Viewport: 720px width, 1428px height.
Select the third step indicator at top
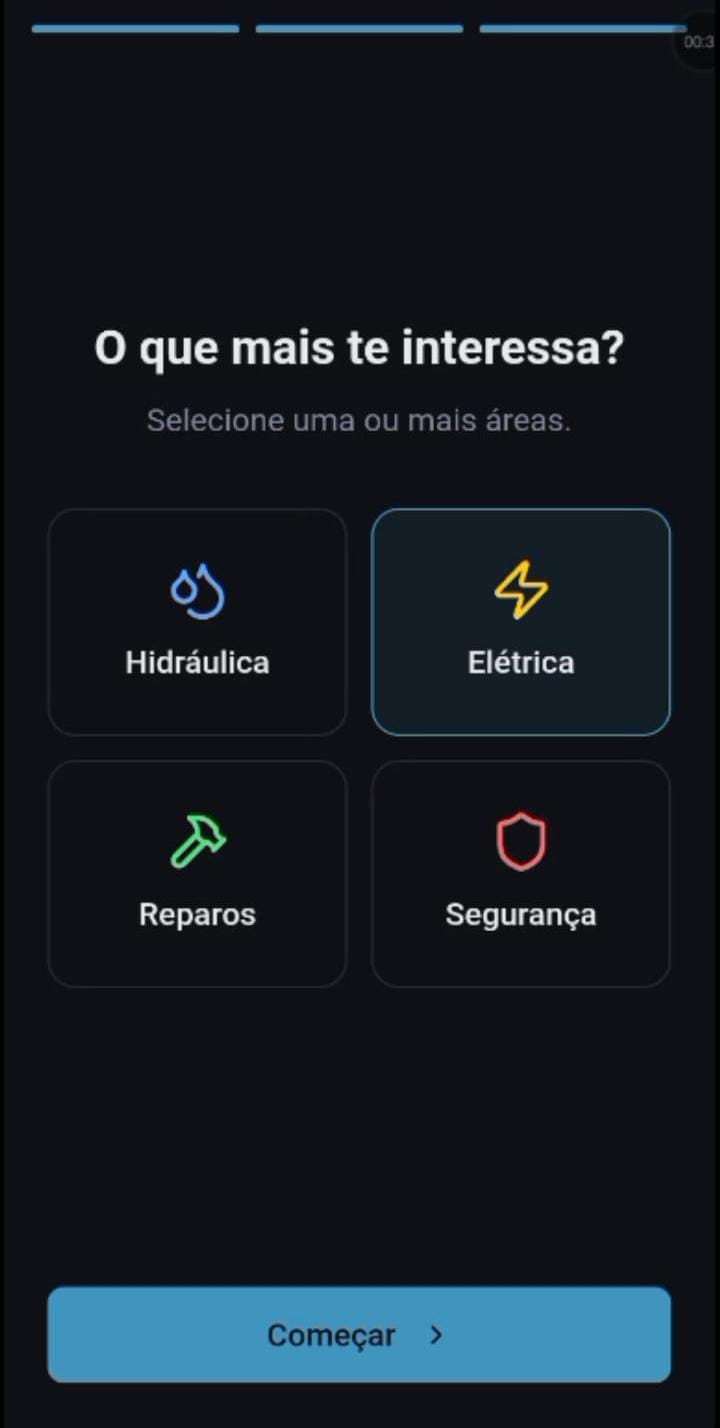[583, 29]
